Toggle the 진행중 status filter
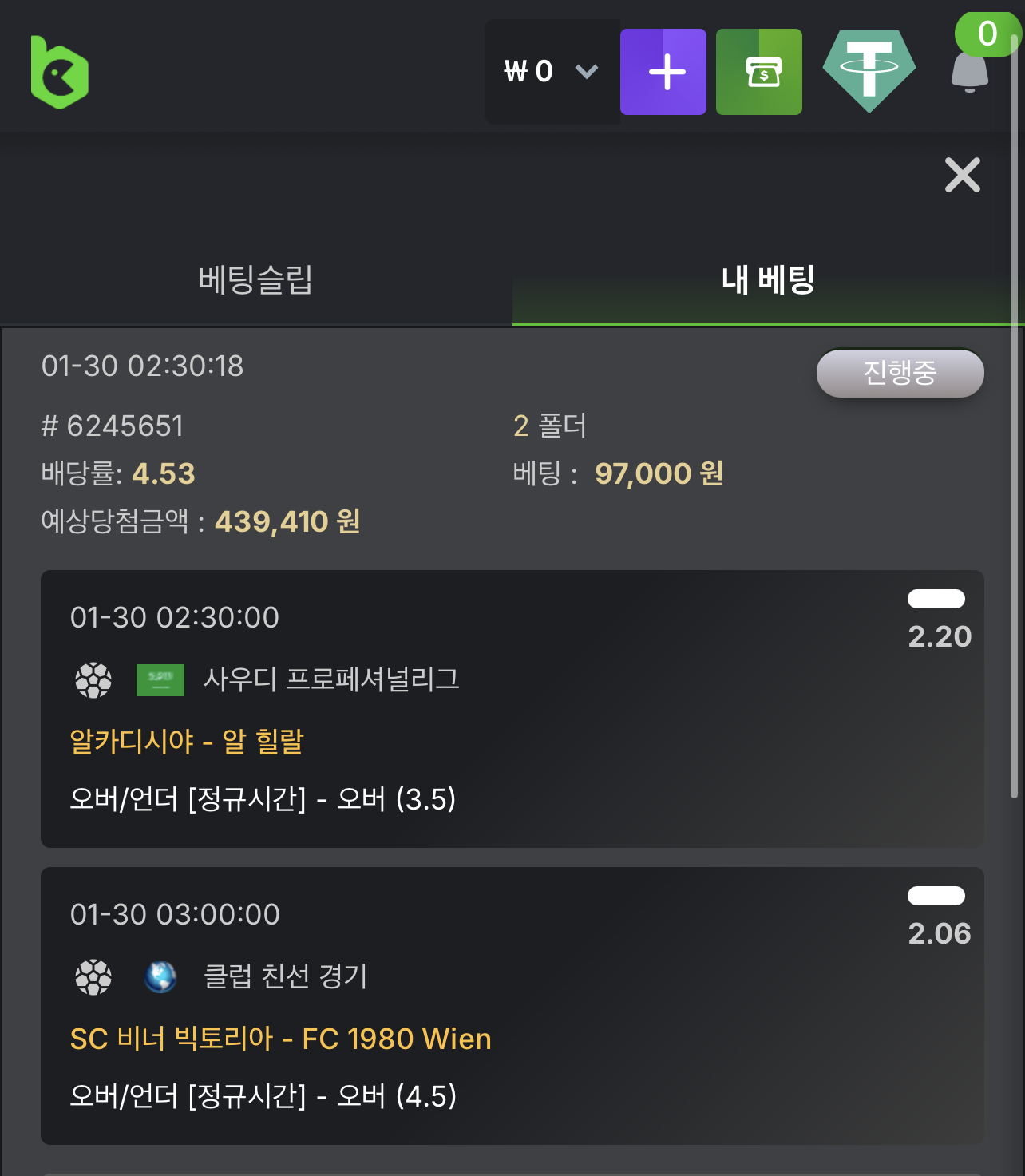 point(900,372)
